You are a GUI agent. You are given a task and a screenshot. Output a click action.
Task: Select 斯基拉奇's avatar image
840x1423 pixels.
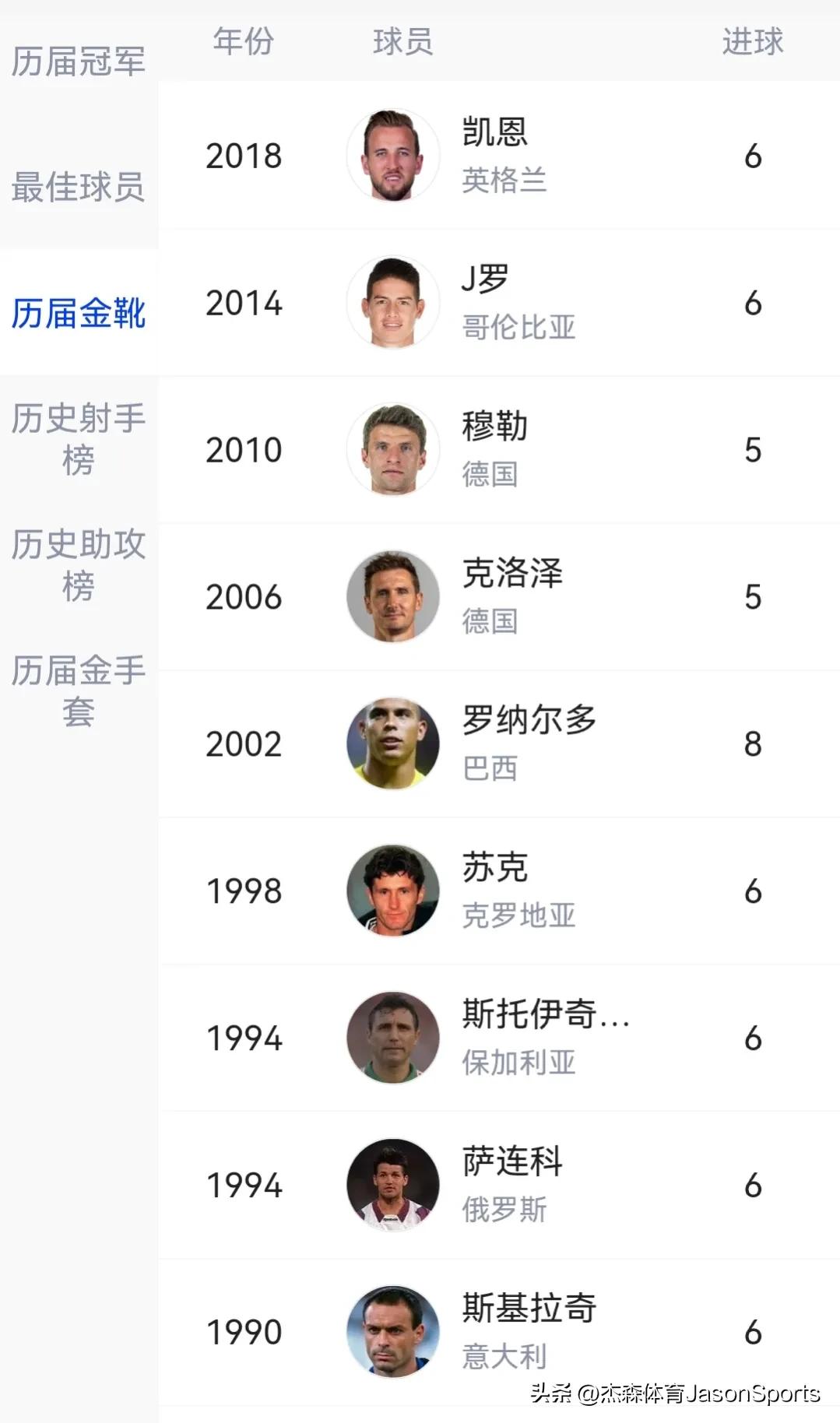[393, 1332]
